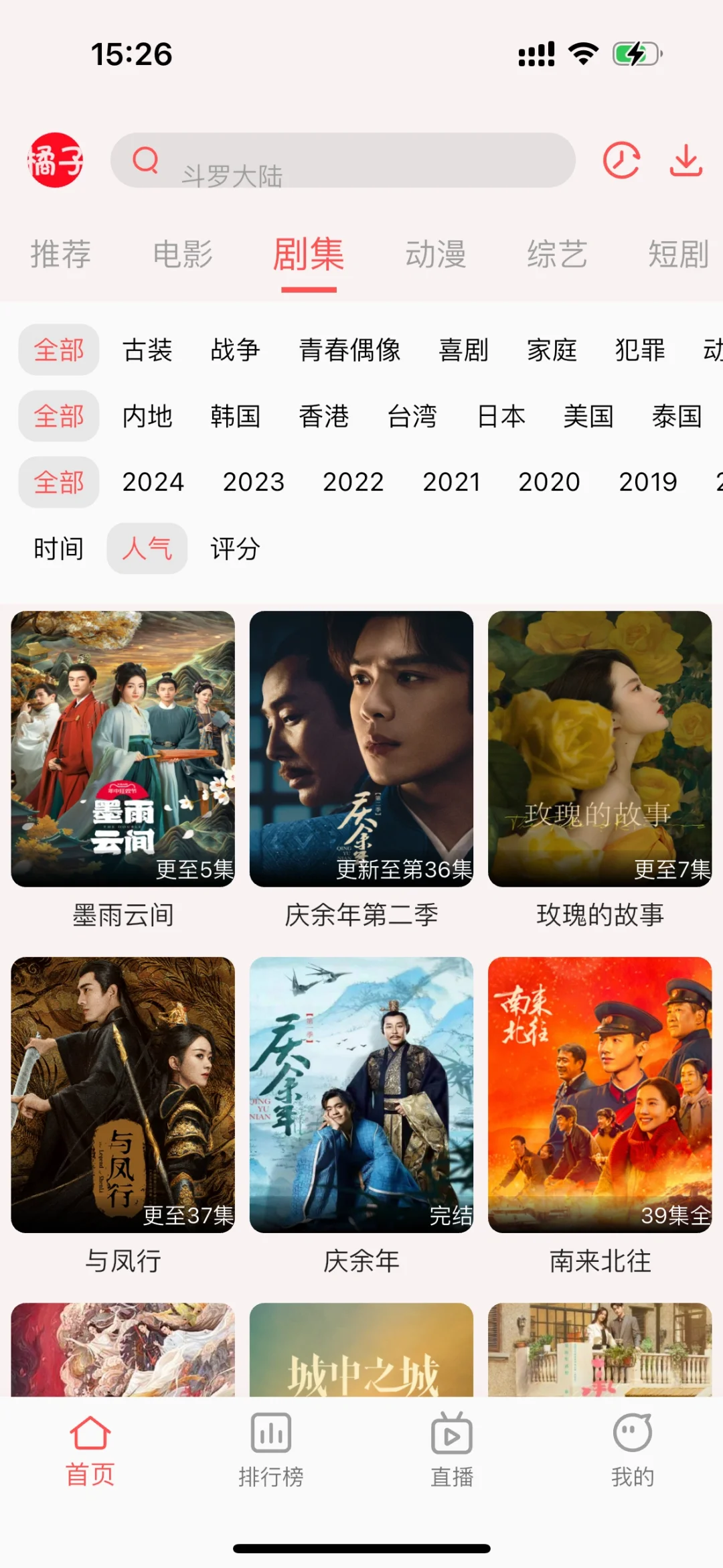723x1568 pixels.
Task: Open the 与凤行 poster card
Action: (x=123, y=1094)
